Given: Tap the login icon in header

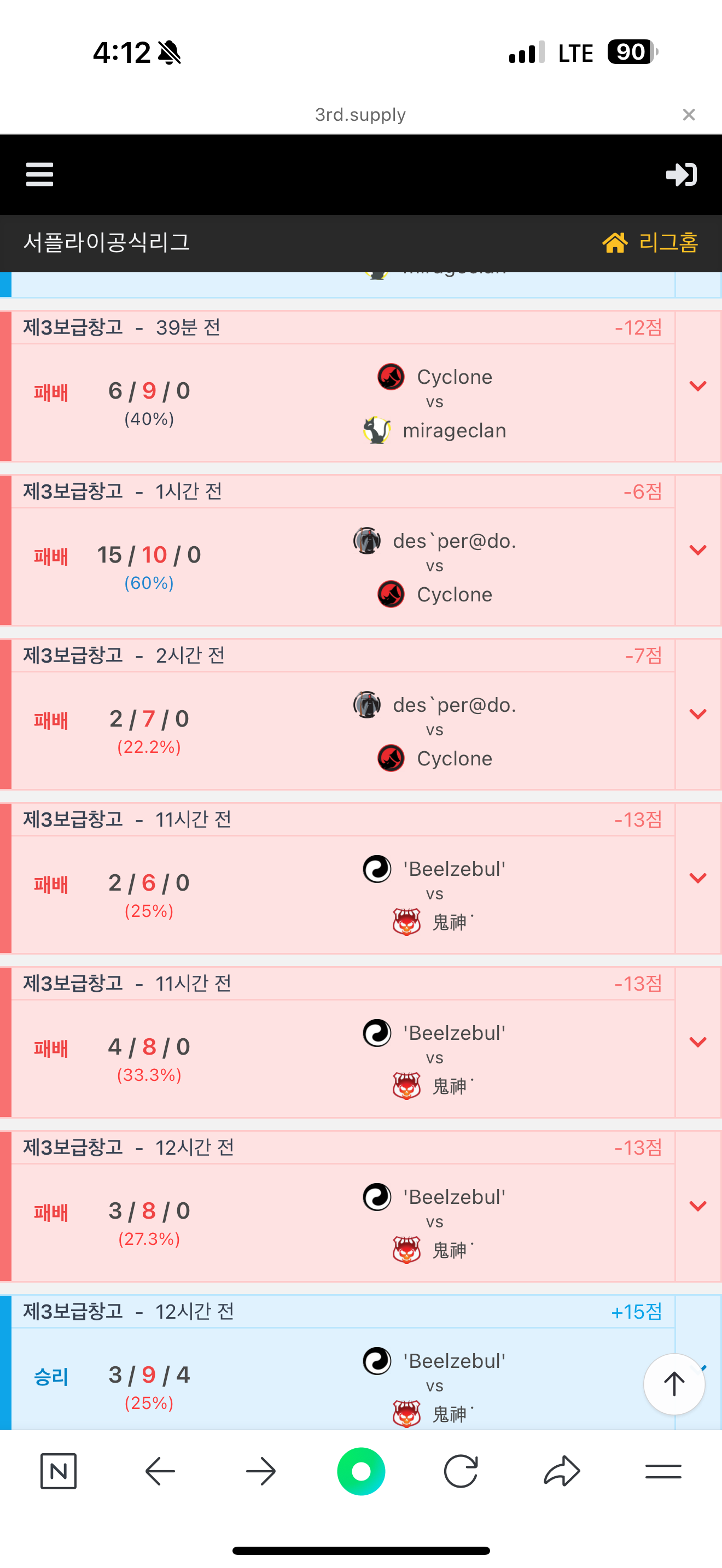Looking at the screenshot, I should click(681, 175).
